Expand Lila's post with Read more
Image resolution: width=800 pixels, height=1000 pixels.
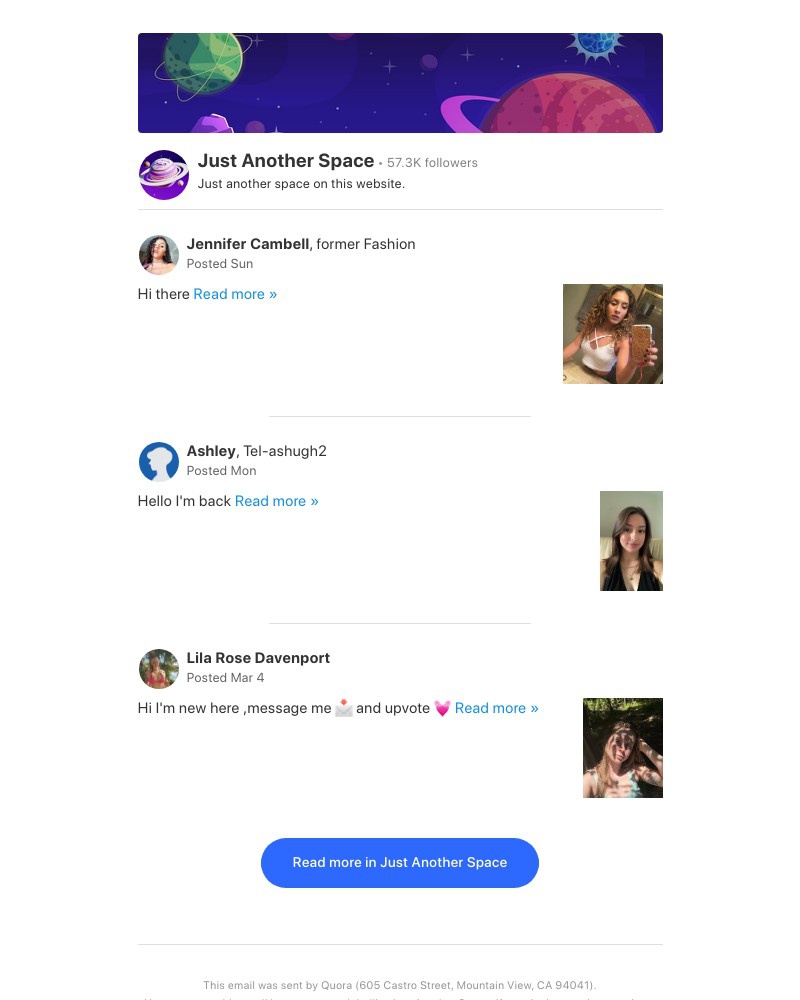tap(496, 708)
